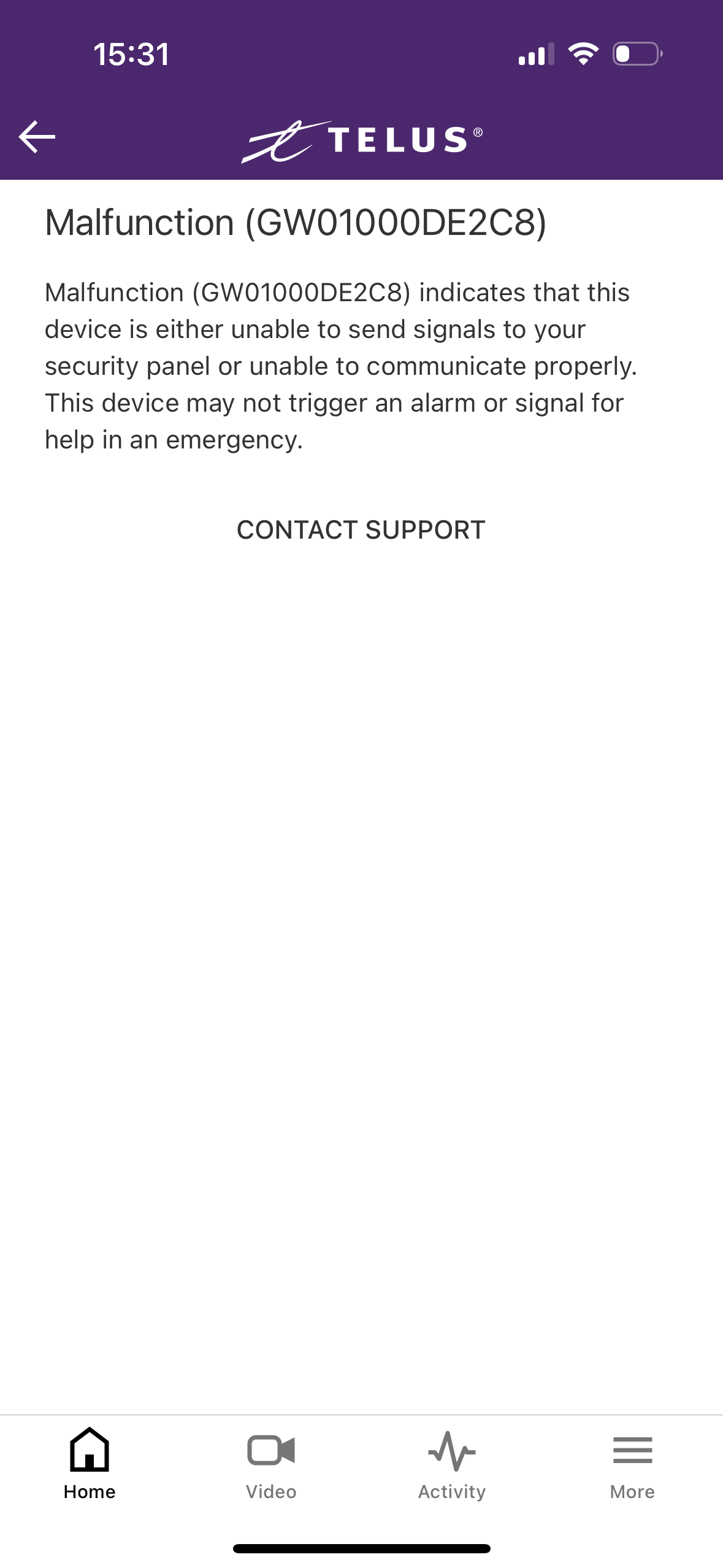Image resolution: width=723 pixels, height=1568 pixels.
Task: Open the Video tab
Action: pos(271,1465)
